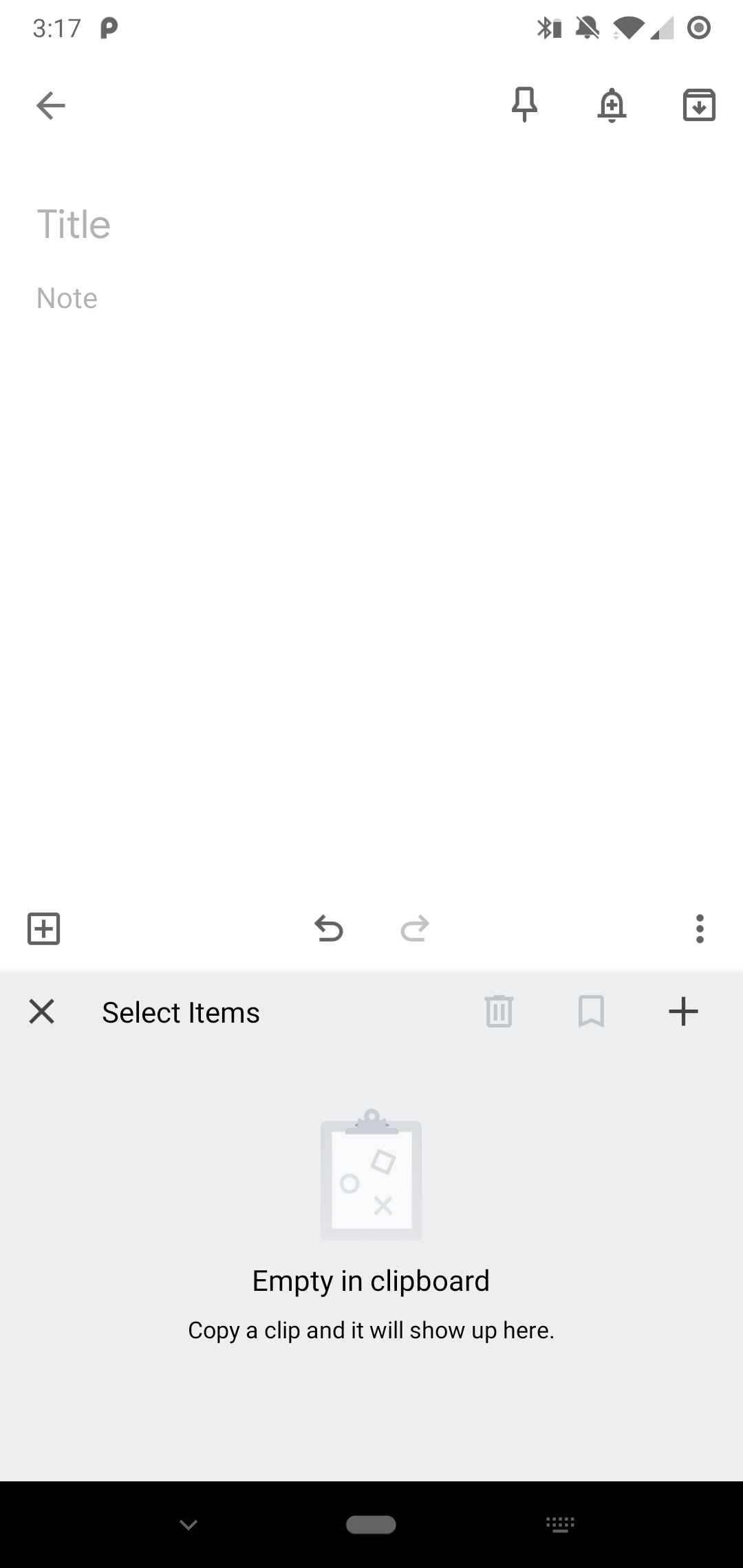Delete selected clipboard items
The image size is (743, 1568).
[x=498, y=1011]
